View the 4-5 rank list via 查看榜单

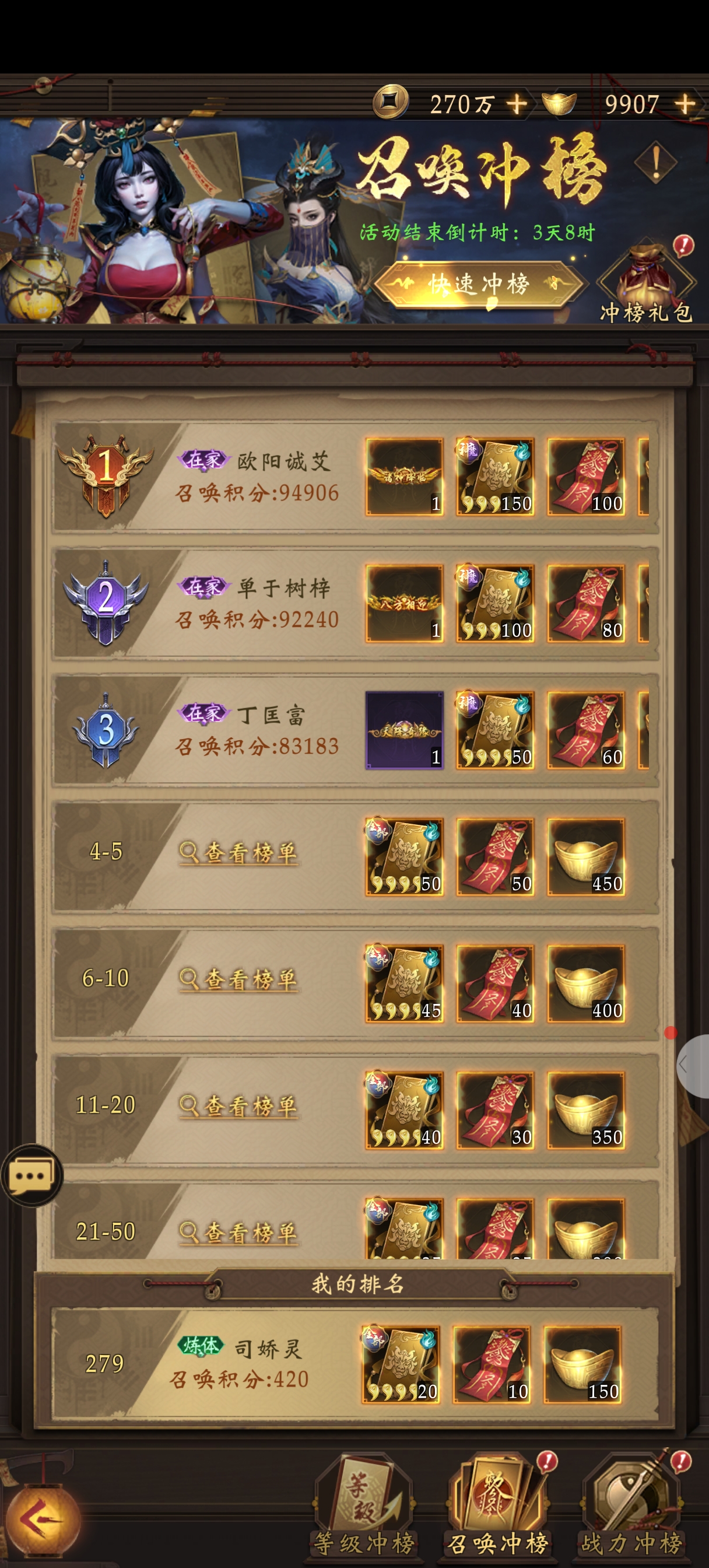point(238,853)
